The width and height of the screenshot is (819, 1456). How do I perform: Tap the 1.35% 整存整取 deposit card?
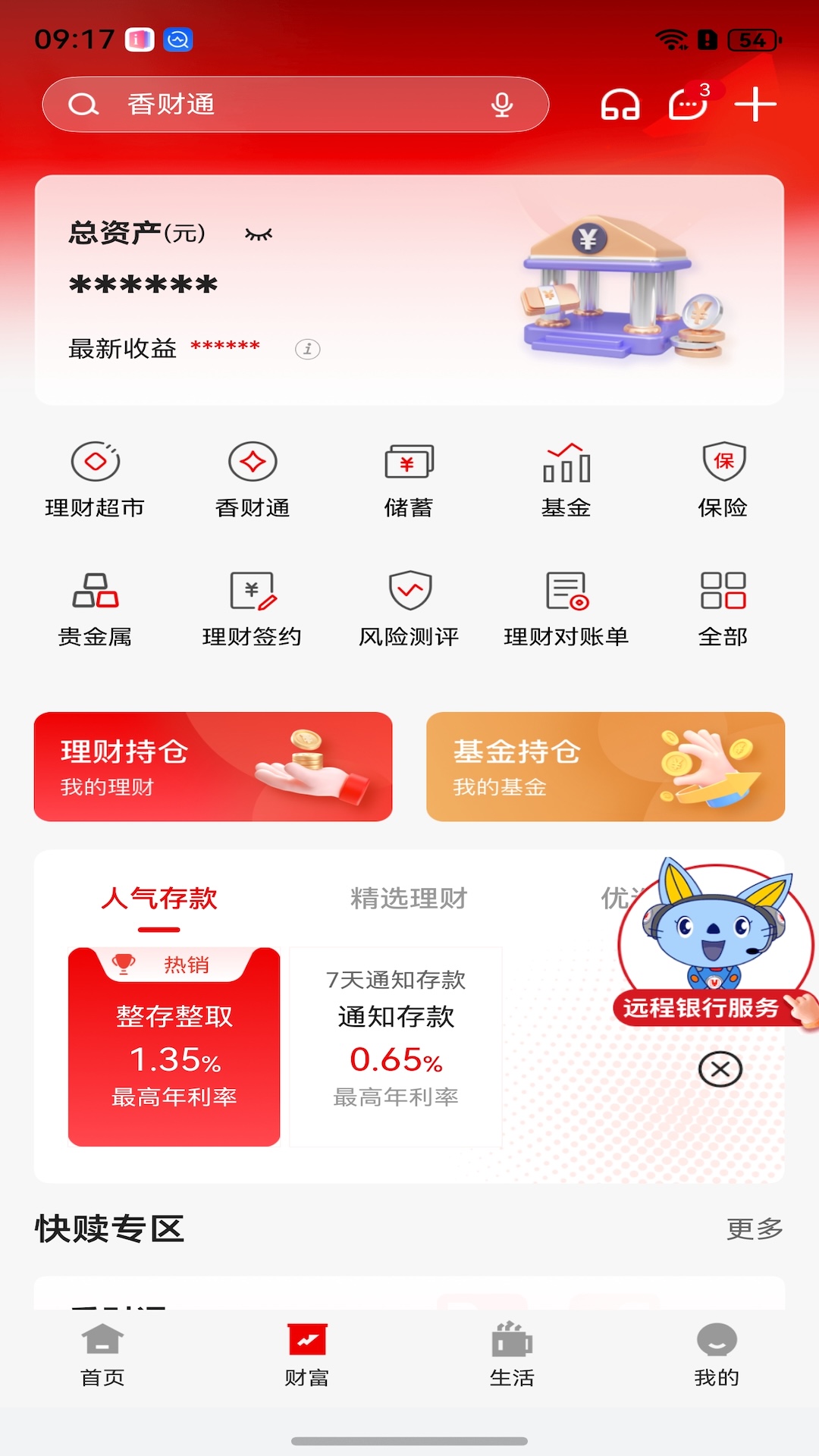(173, 1046)
